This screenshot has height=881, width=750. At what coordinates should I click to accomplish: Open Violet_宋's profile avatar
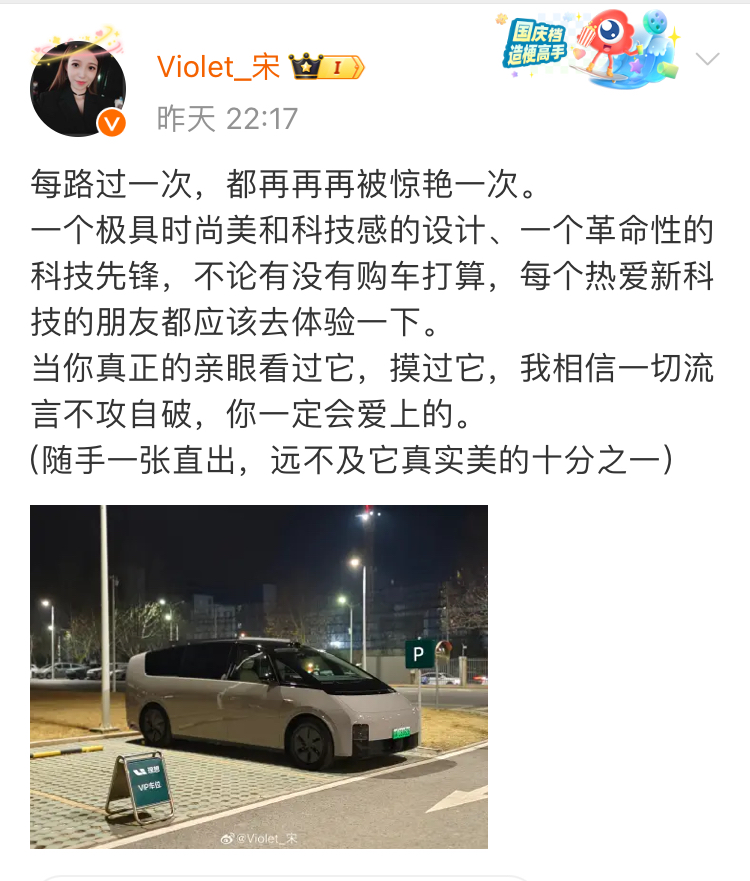(78, 89)
